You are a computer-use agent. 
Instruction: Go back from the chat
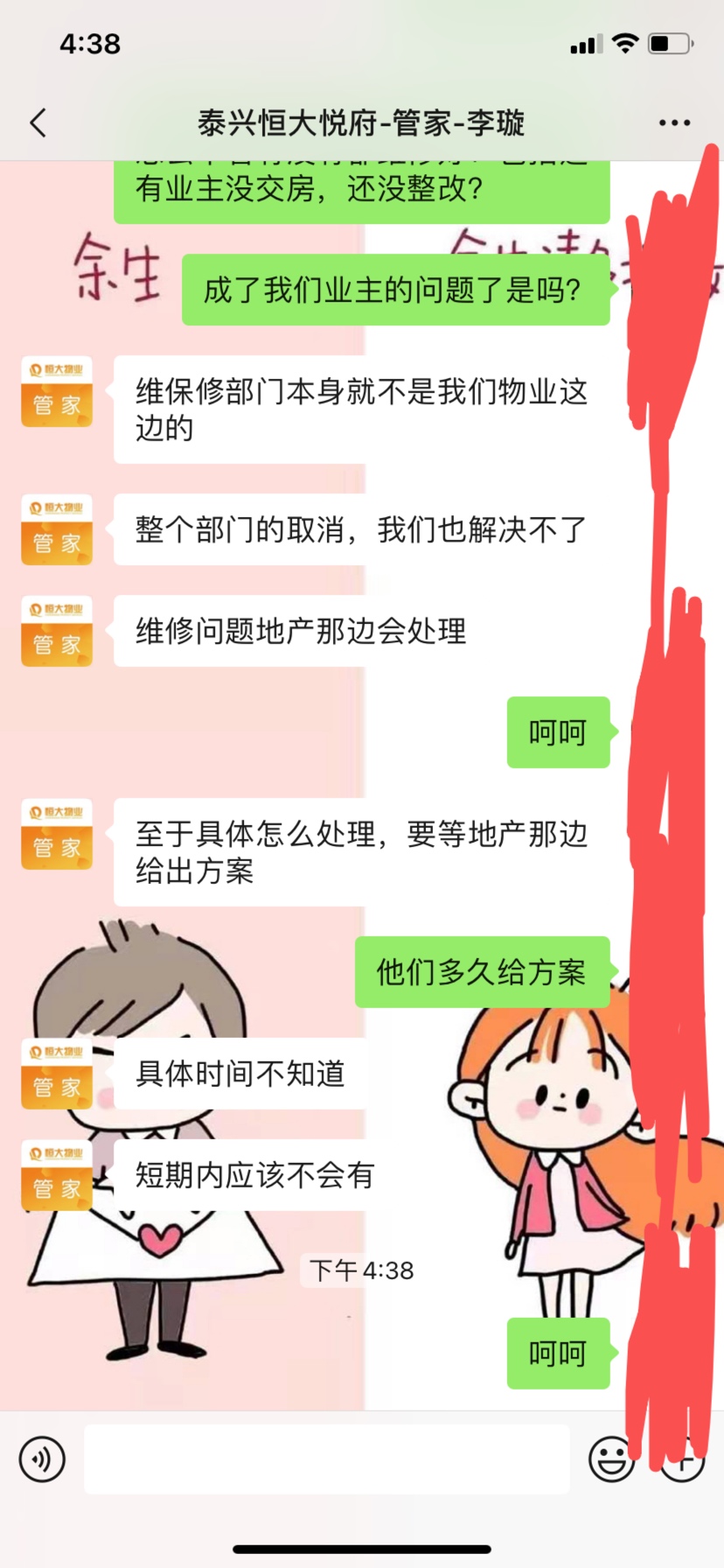(38, 123)
